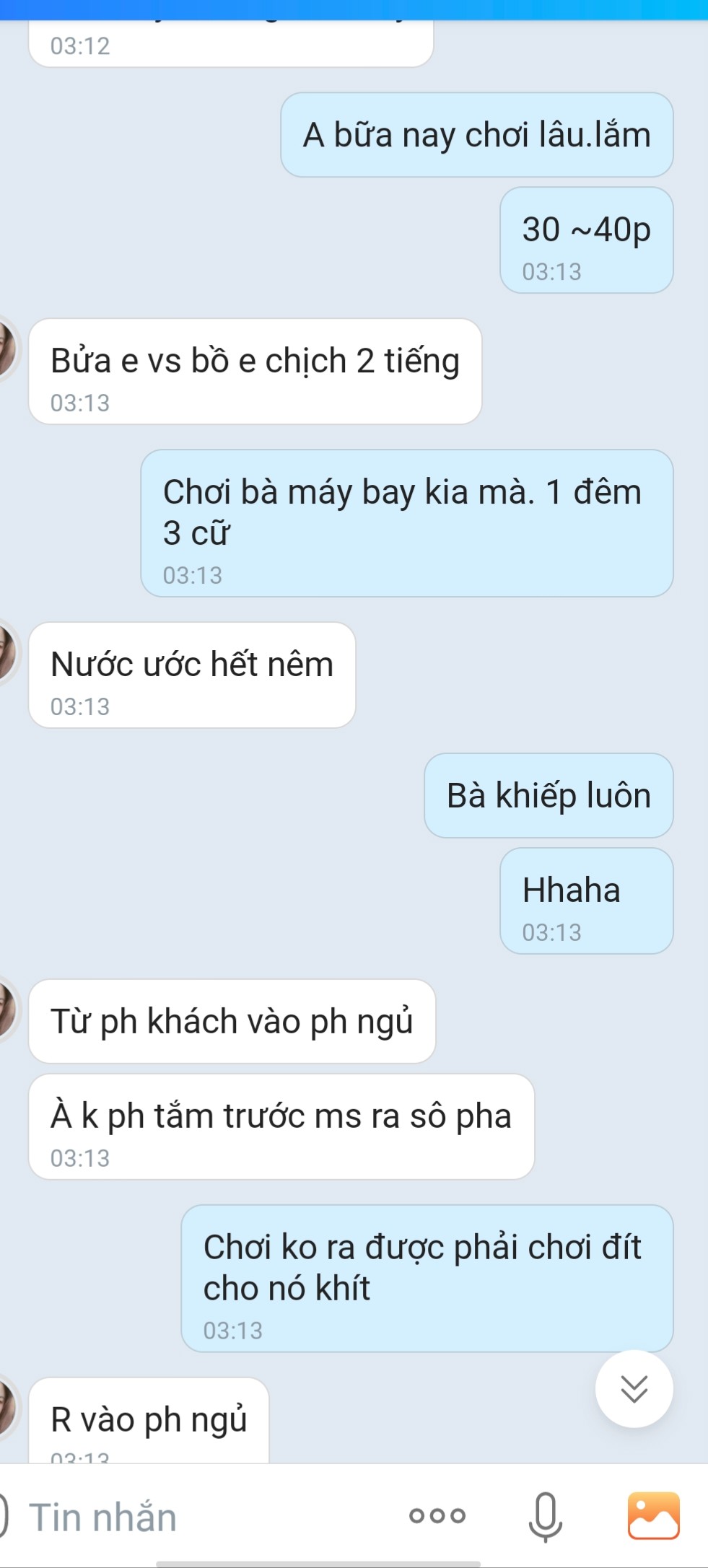Jump to the latest messages with the down-arrow button
Viewport: 708px width, 1568px height.
coord(634,1388)
